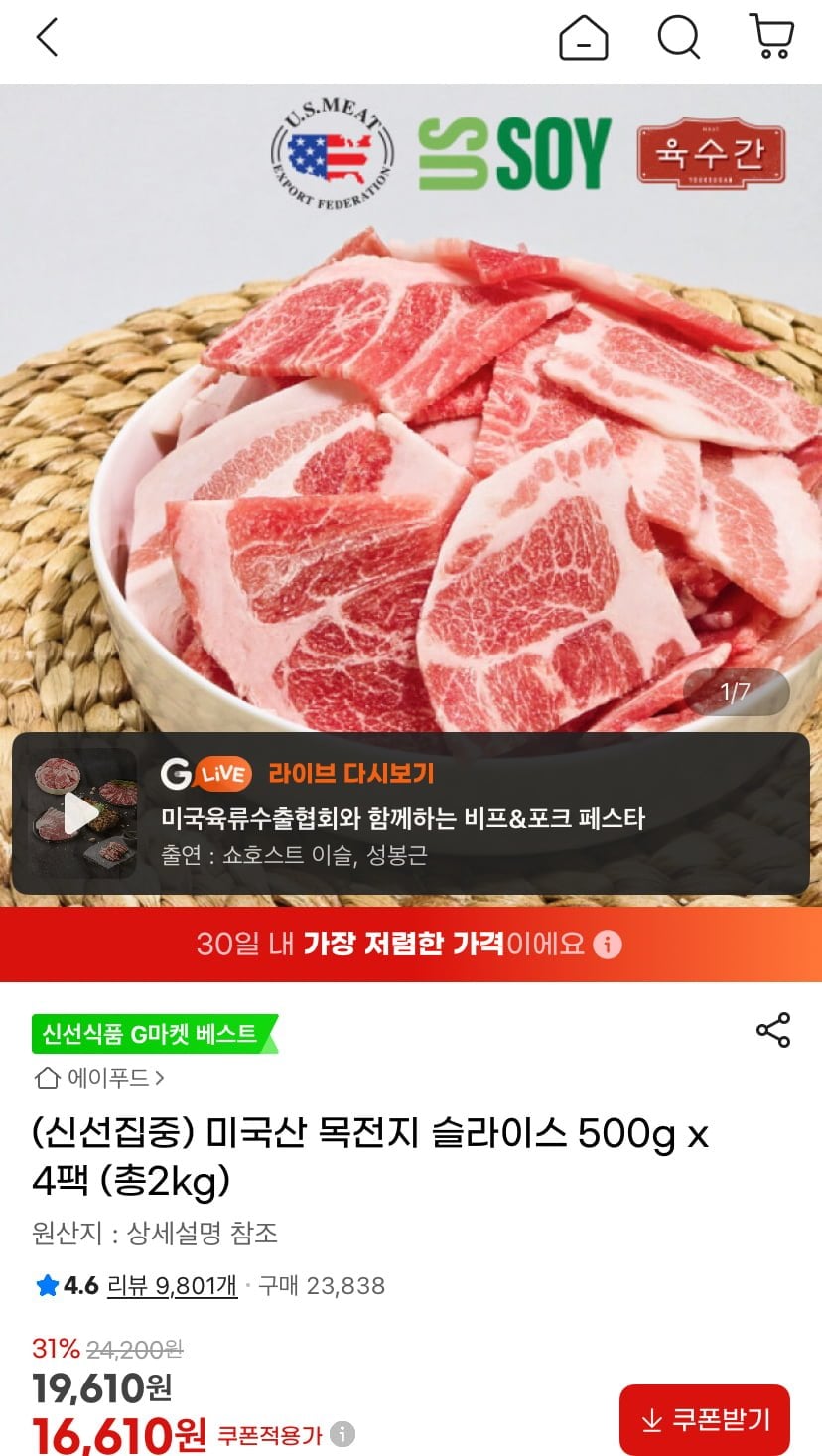Open the search icon

coord(679,39)
